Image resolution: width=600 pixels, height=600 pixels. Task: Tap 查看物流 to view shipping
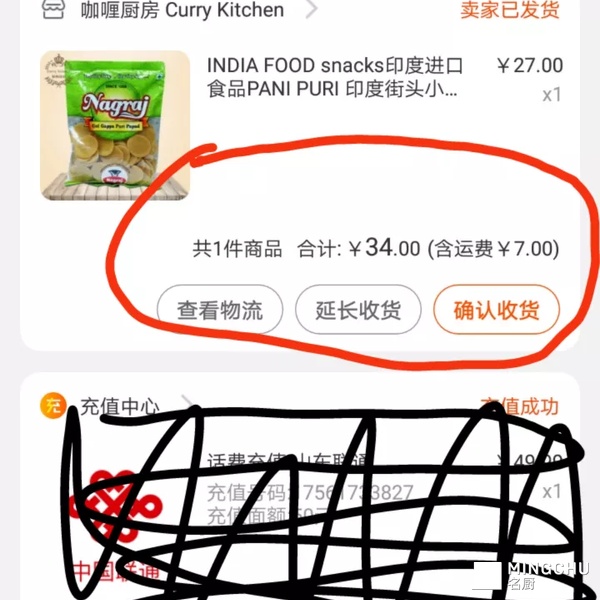(x=220, y=310)
